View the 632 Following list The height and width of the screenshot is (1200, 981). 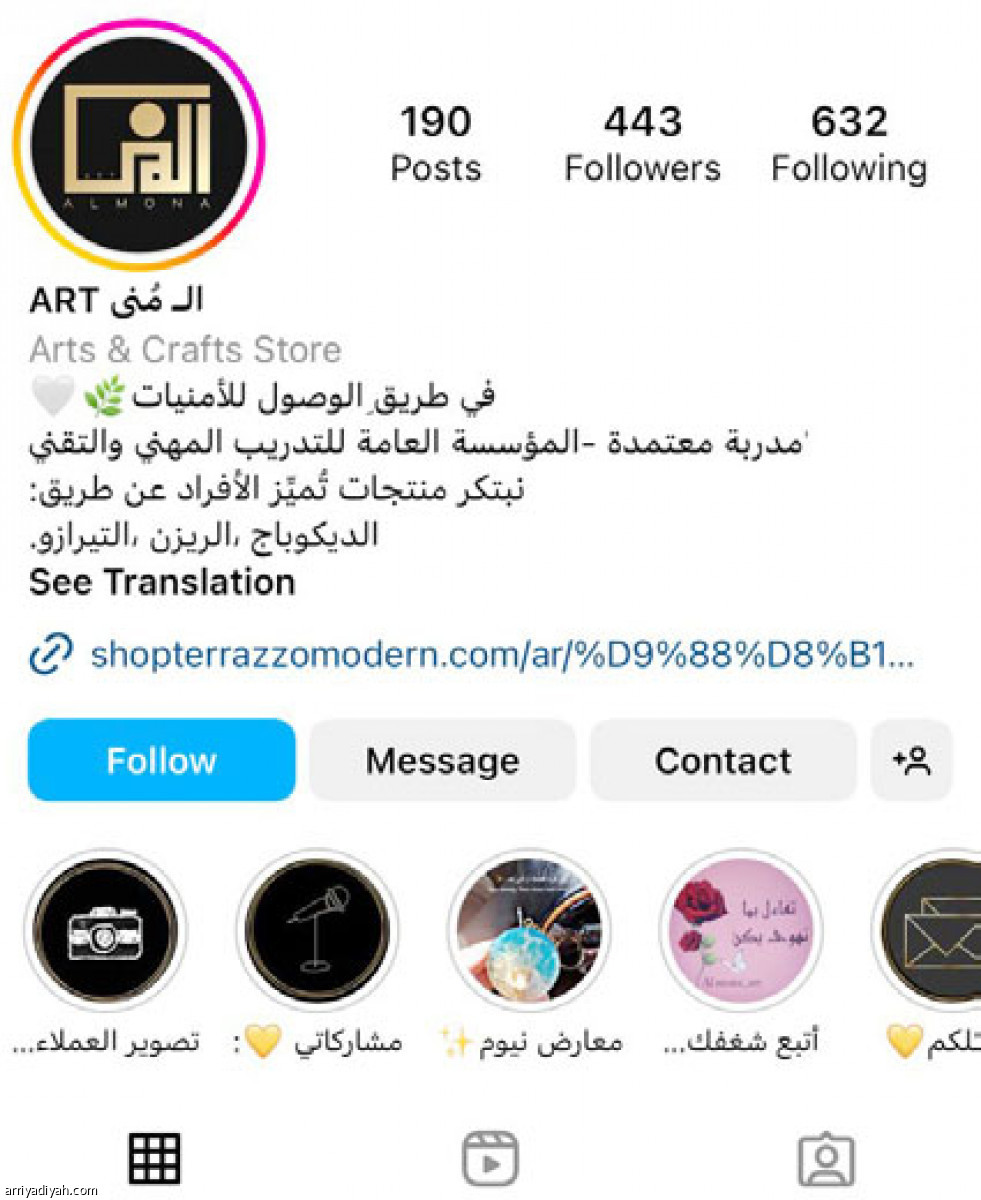[x=848, y=145]
